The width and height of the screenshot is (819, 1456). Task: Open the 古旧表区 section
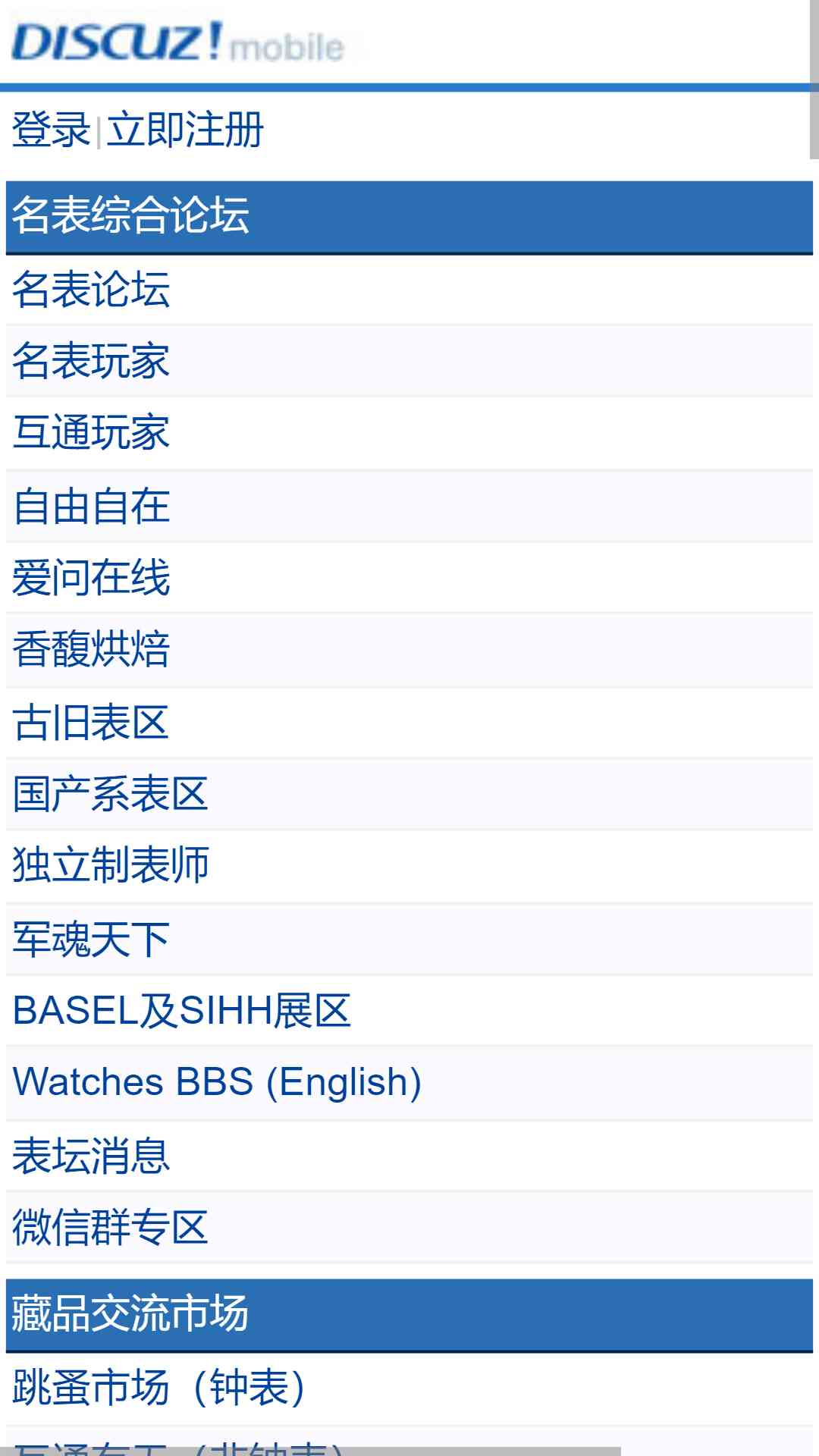[91, 723]
